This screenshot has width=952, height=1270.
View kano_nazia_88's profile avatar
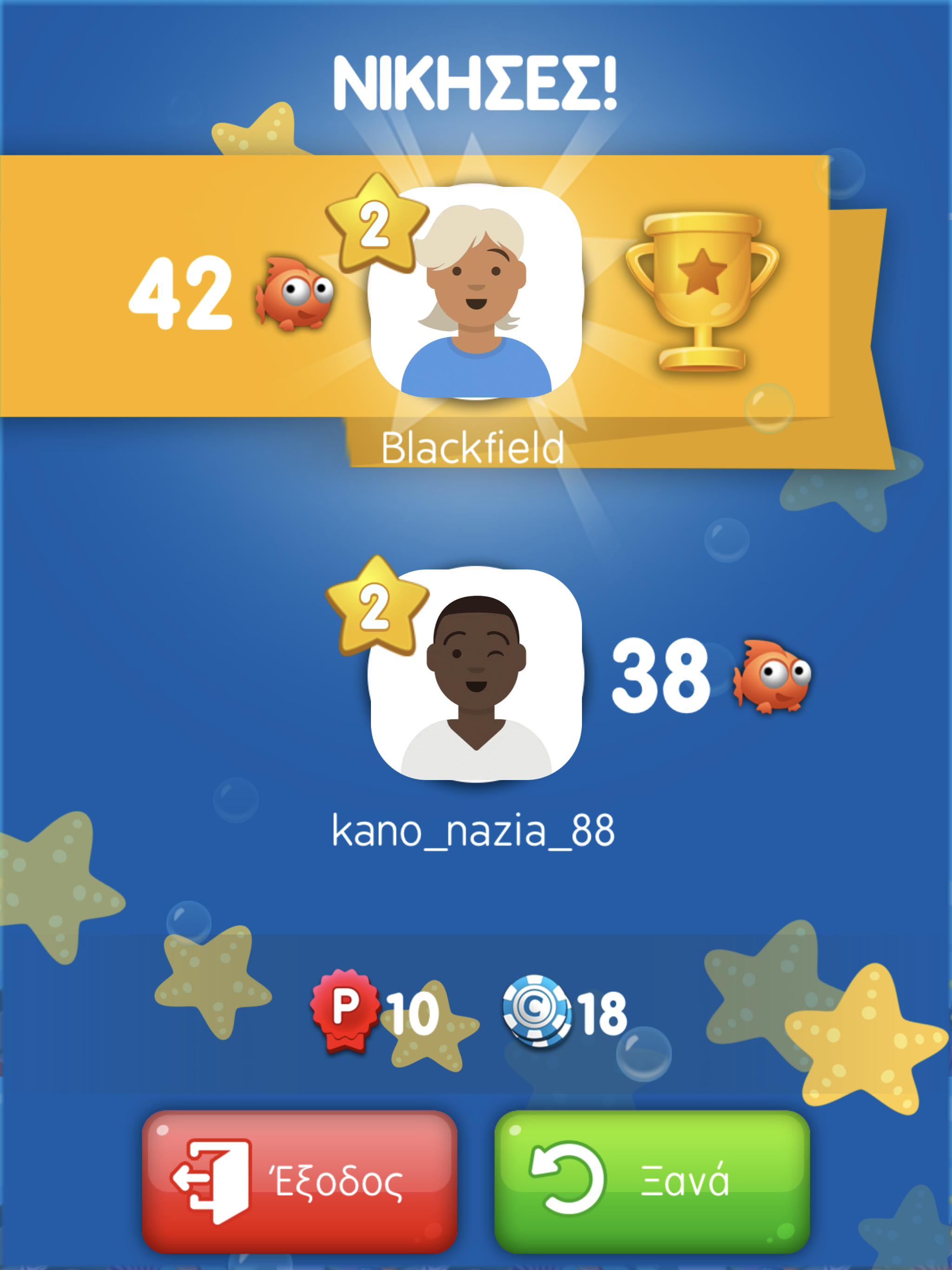click(476, 674)
